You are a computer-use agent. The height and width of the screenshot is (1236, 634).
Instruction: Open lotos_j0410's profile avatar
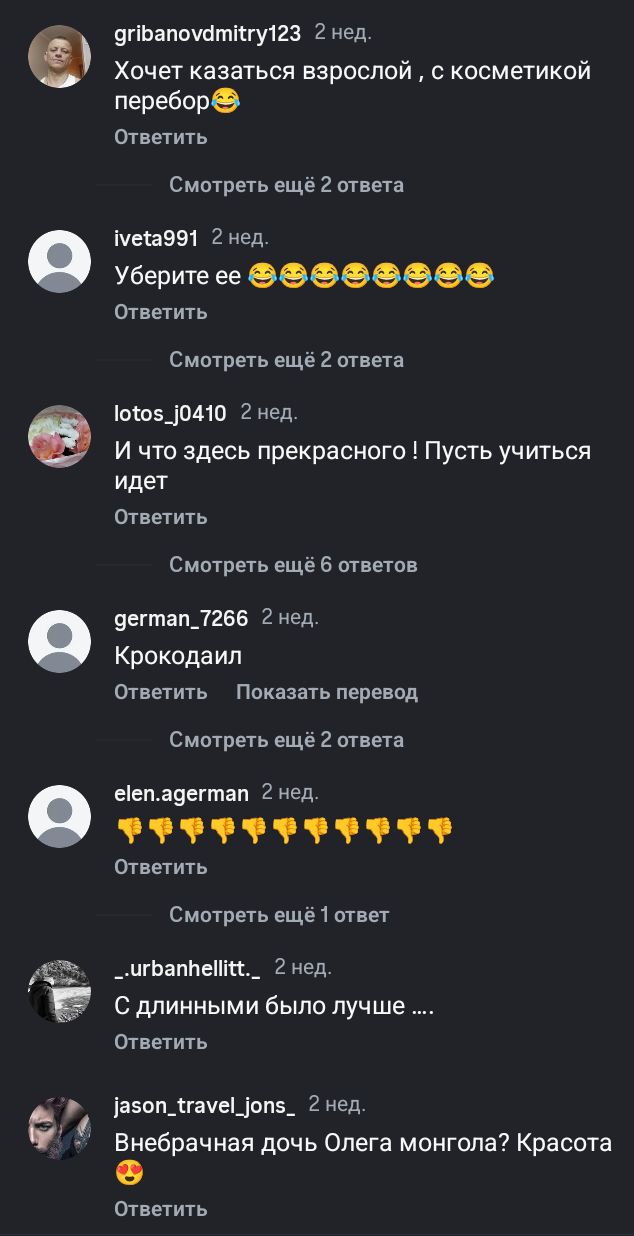59,436
